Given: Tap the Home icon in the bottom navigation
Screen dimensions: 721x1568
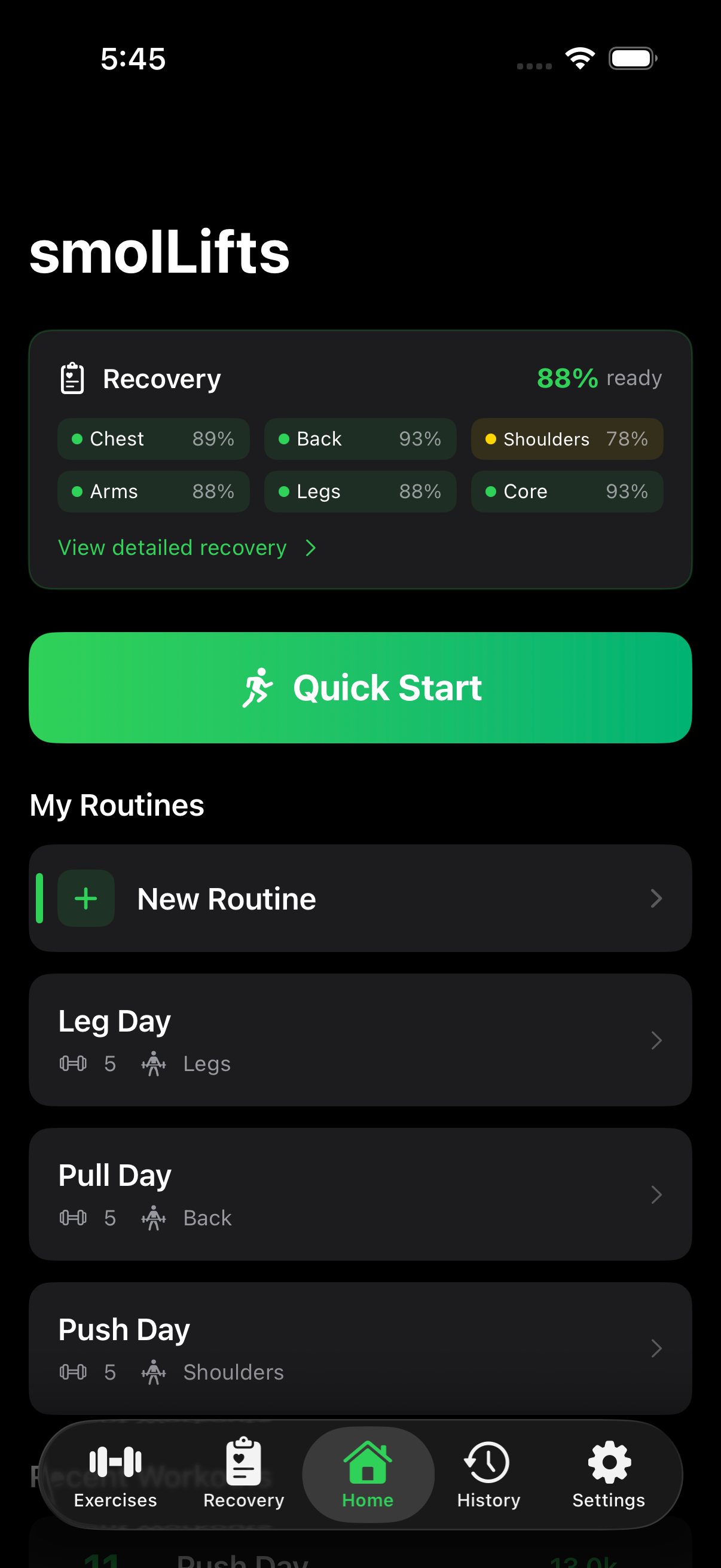Looking at the screenshot, I should [368, 1461].
